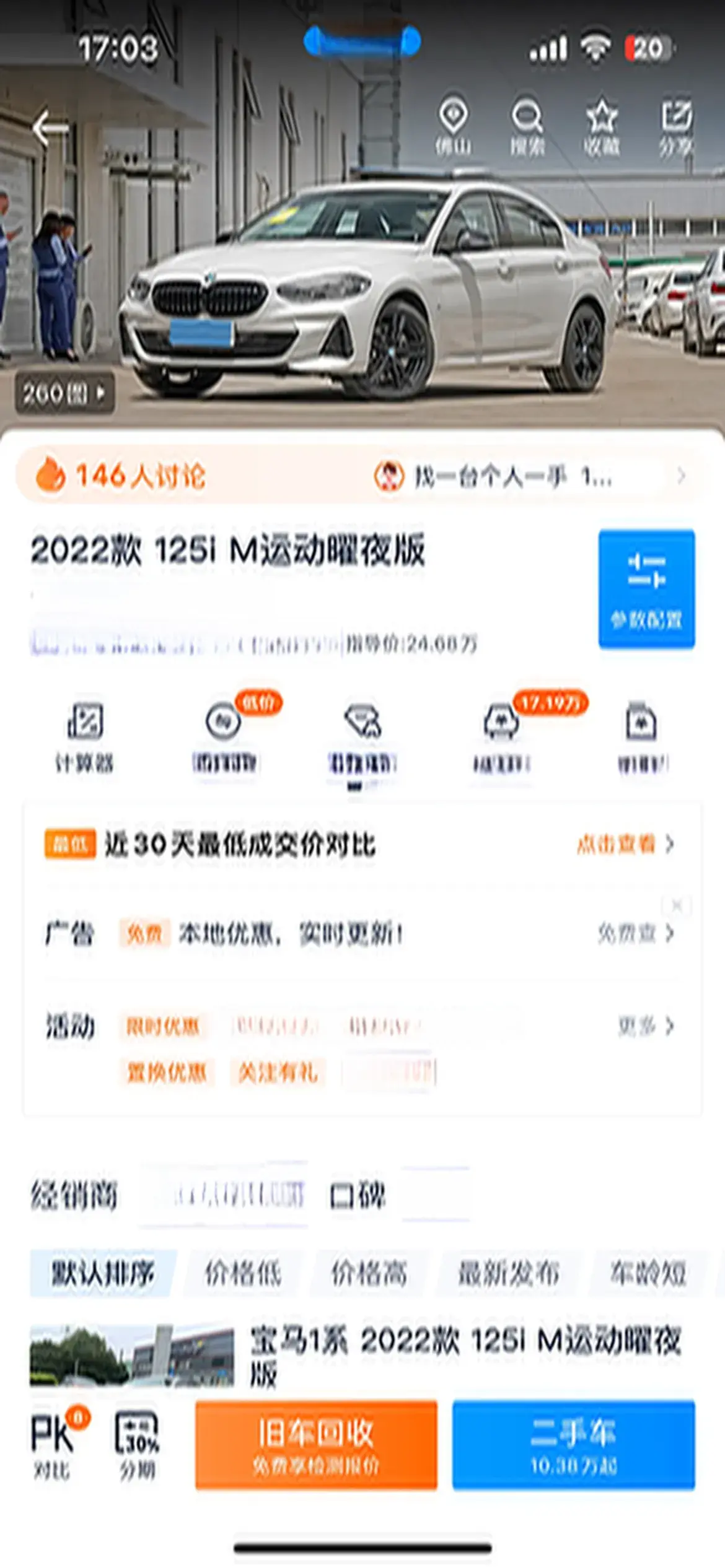Go back using the arrow icon
This screenshot has width=725, height=1568.
tap(51, 129)
